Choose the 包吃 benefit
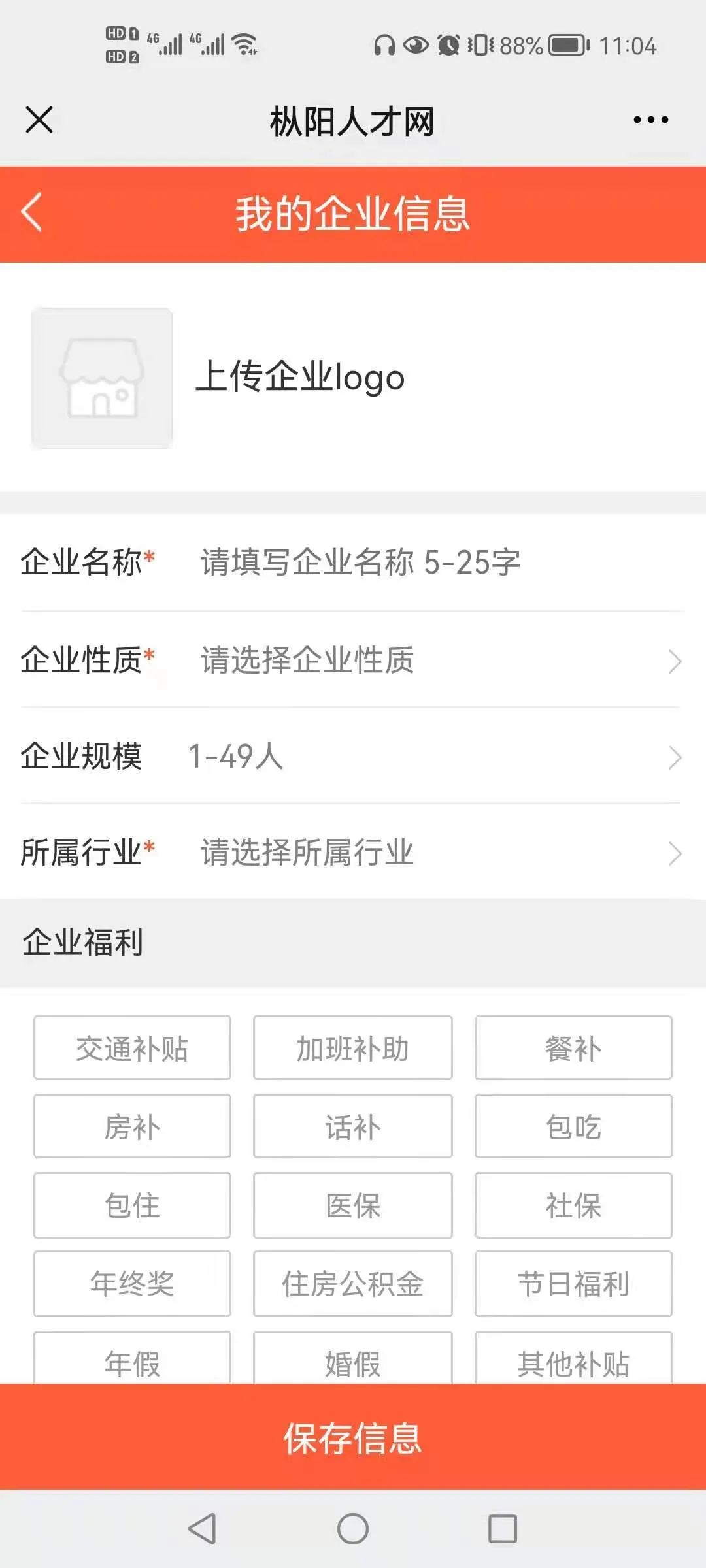Screen dimensions: 706x1568 pos(573,1126)
